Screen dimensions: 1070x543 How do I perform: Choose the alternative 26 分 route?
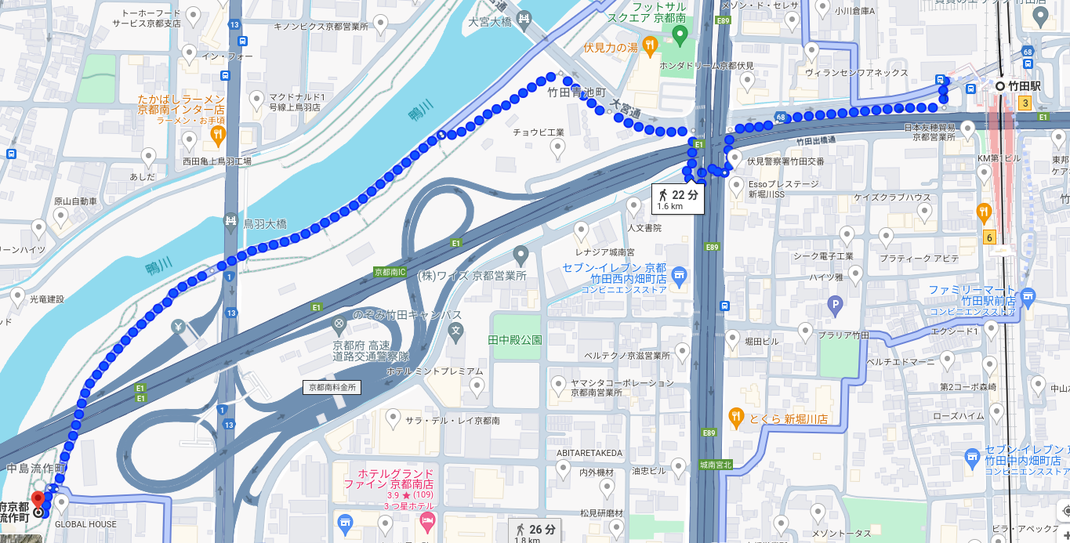[534, 531]
